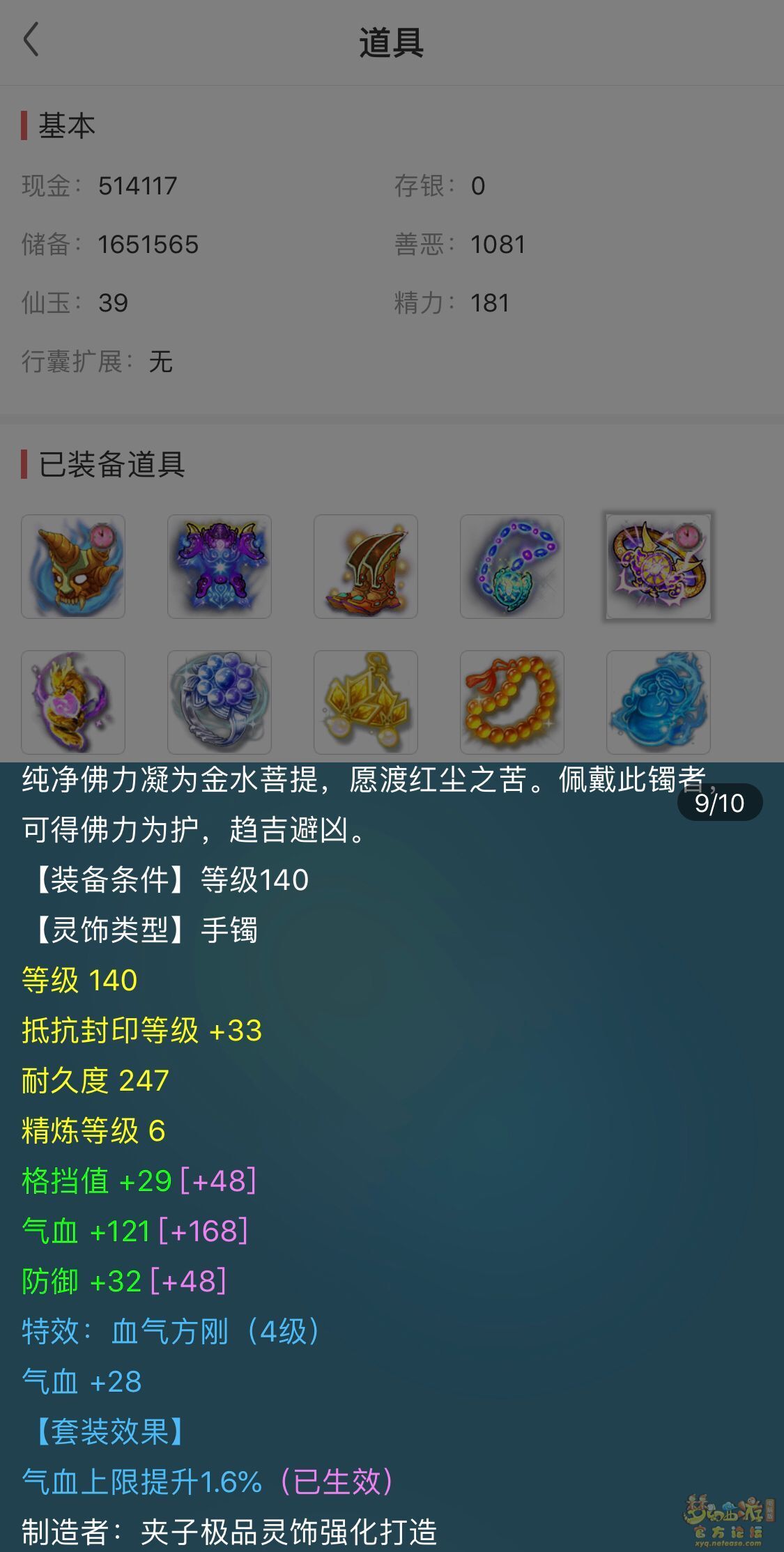Open the golden leaf earring item
This screenshot has height=1552, width=784.
tap(366, 702)
